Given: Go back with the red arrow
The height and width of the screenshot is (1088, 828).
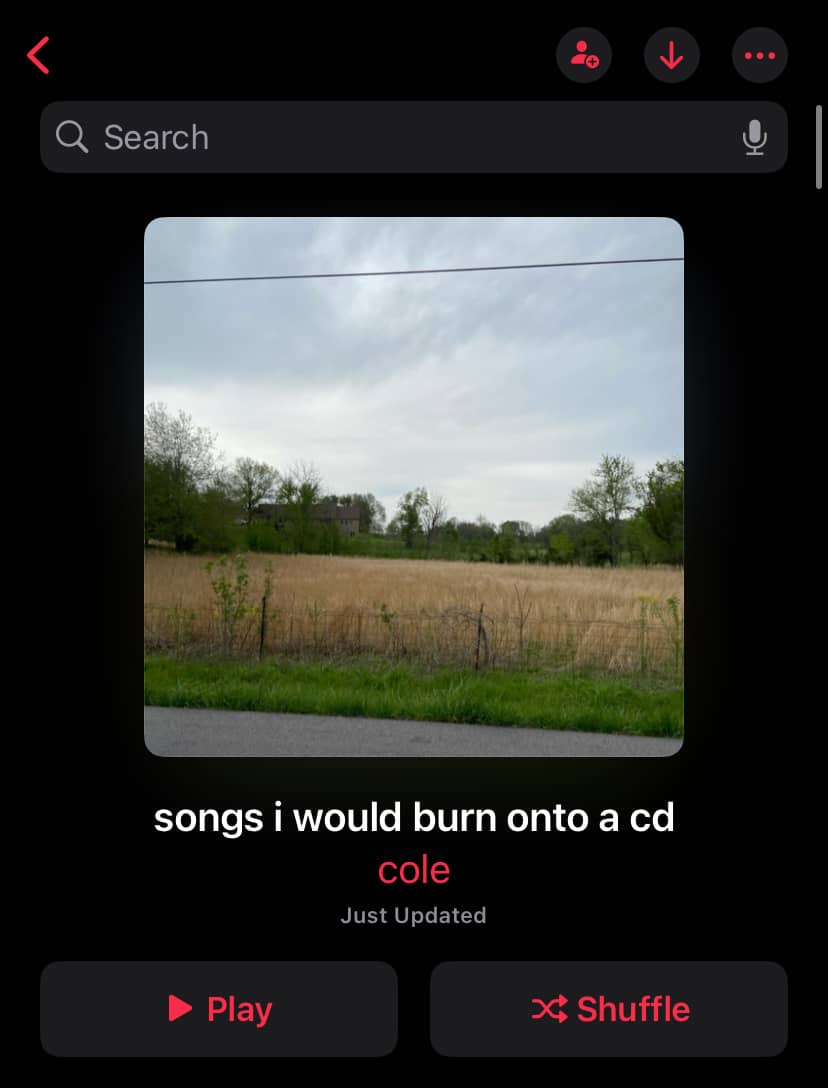Looking at the screenshot, I should (x=38, y=56).
